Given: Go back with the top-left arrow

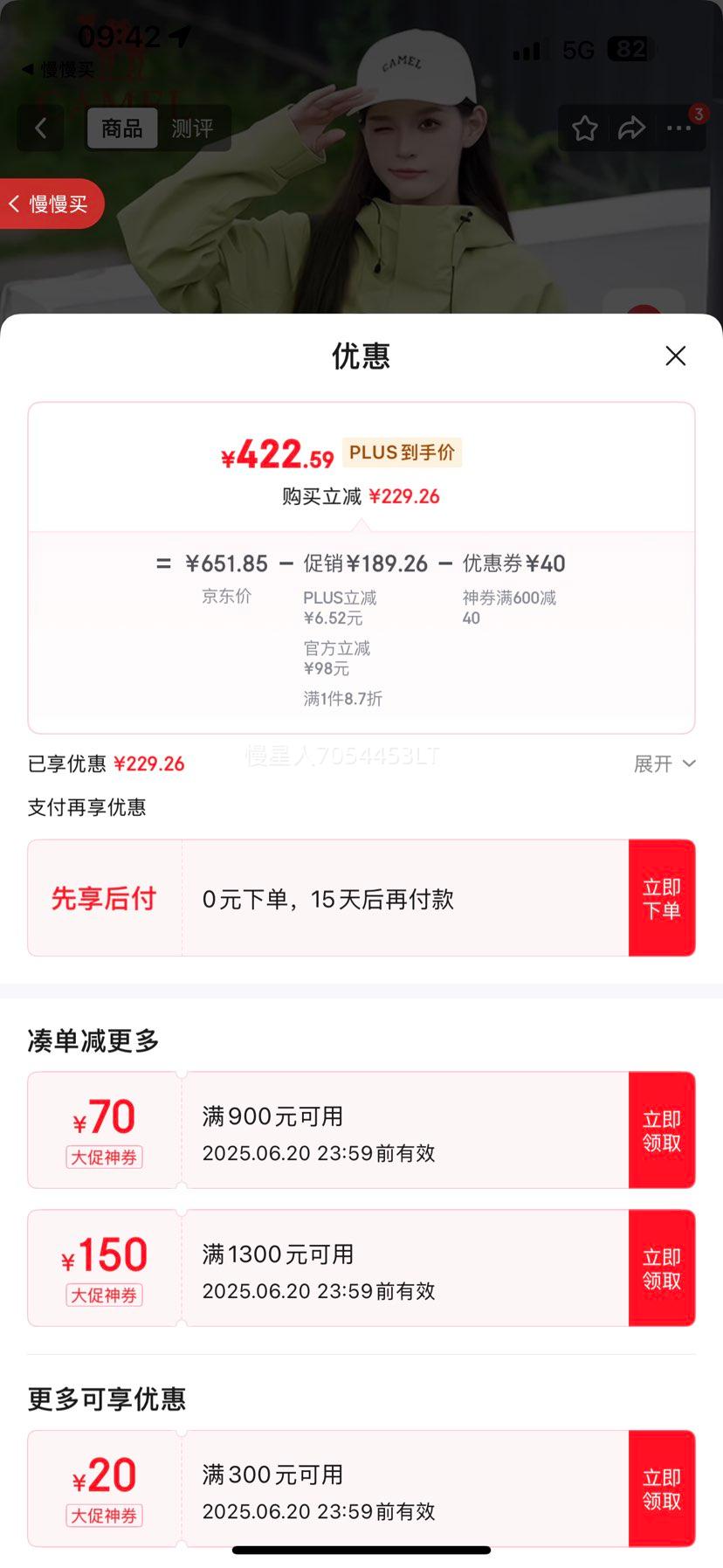Looking at the screenshot, I should tap(40, 128).
